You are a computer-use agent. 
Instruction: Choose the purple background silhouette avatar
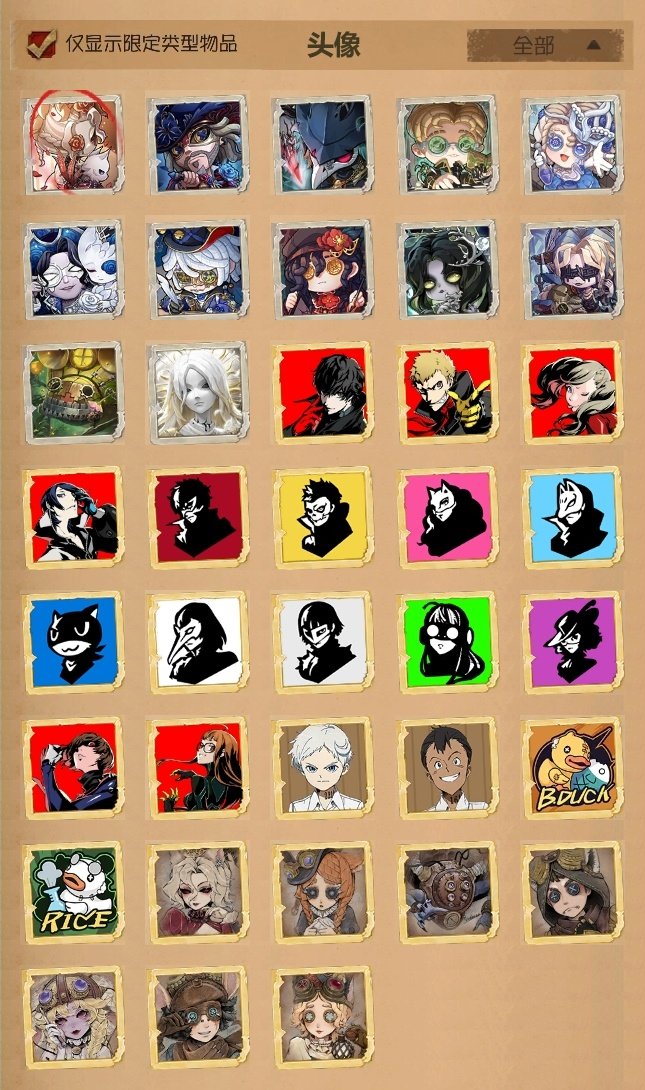click(x=572, y=642)
